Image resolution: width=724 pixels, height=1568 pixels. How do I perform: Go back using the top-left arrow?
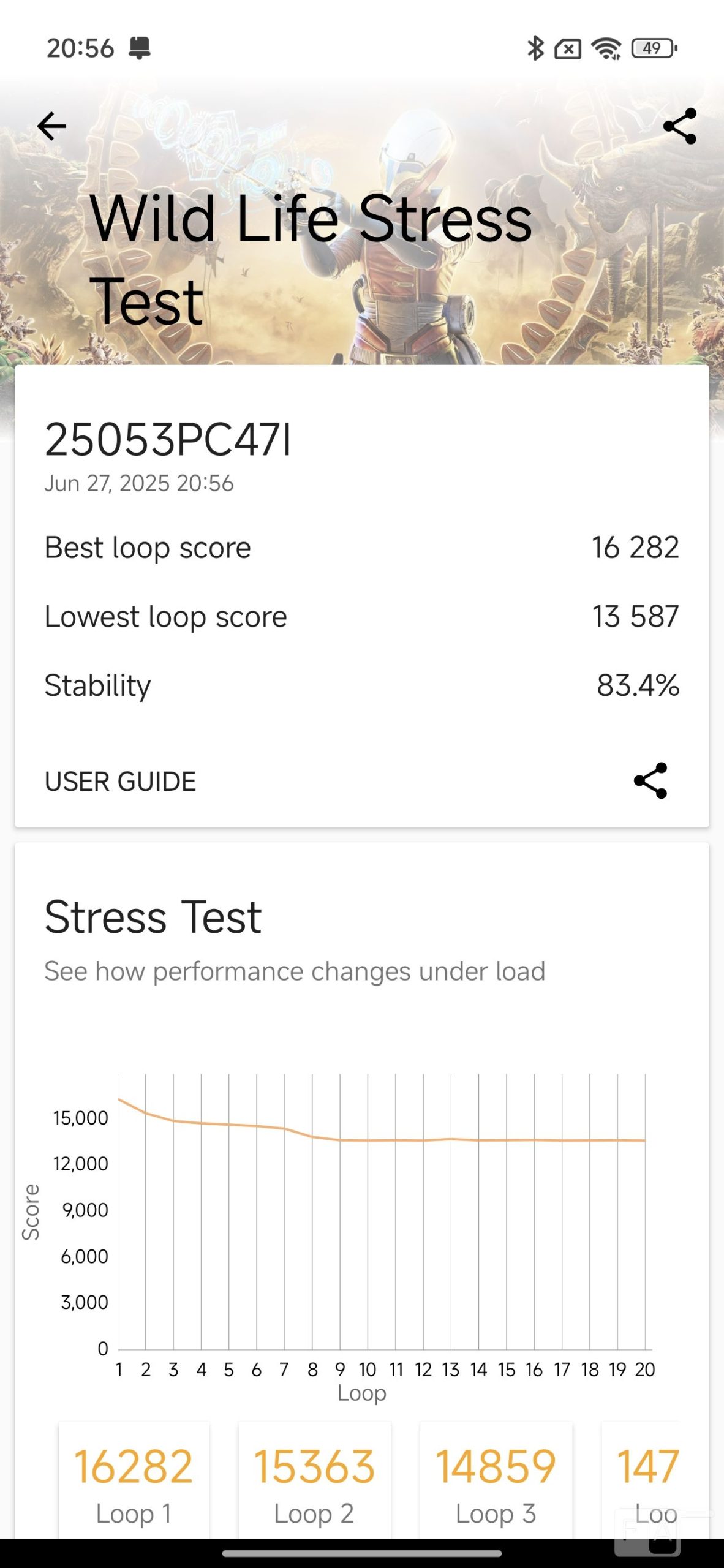52,127
